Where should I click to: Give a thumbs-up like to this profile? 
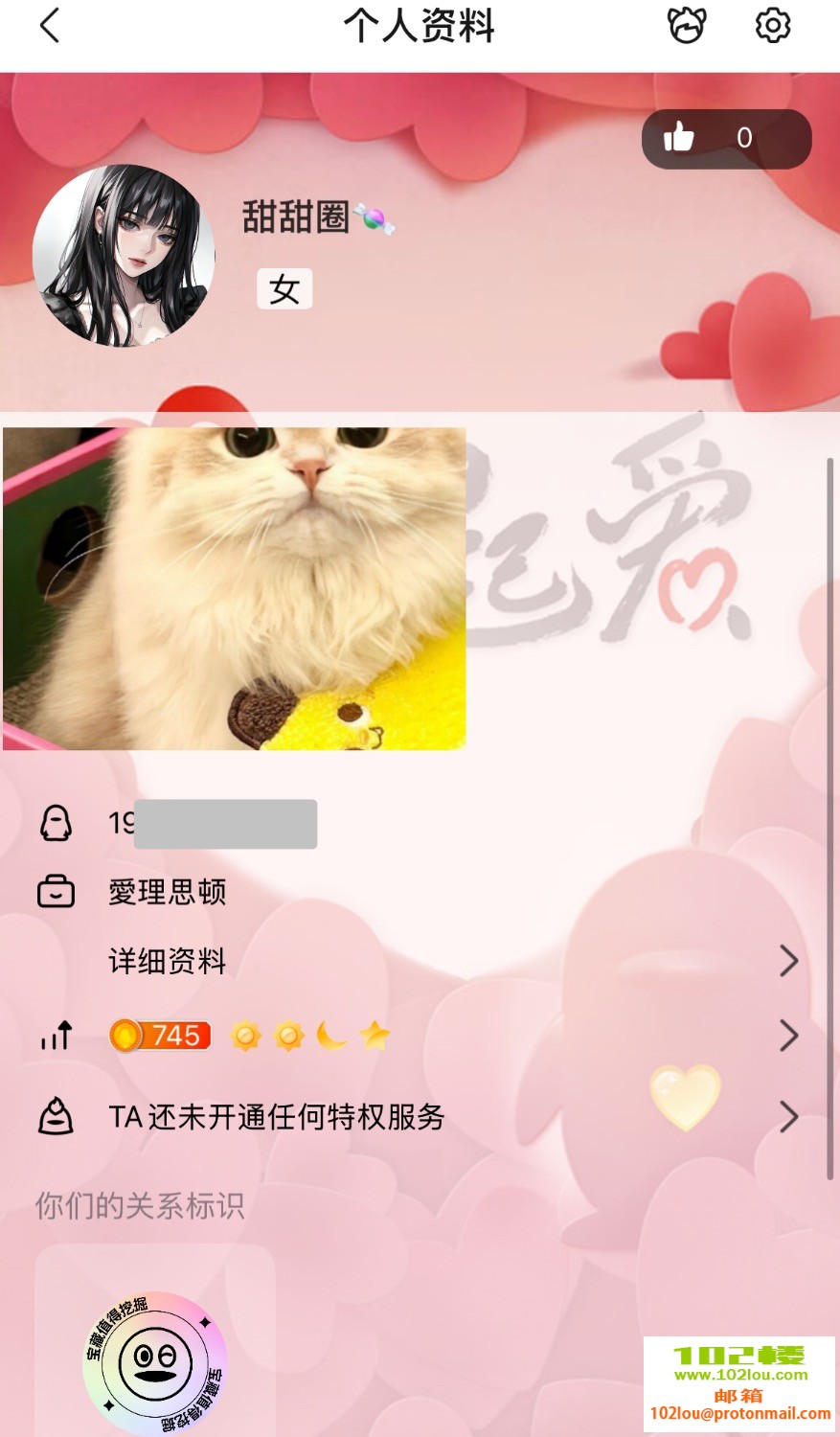click(x=680, y=138)
